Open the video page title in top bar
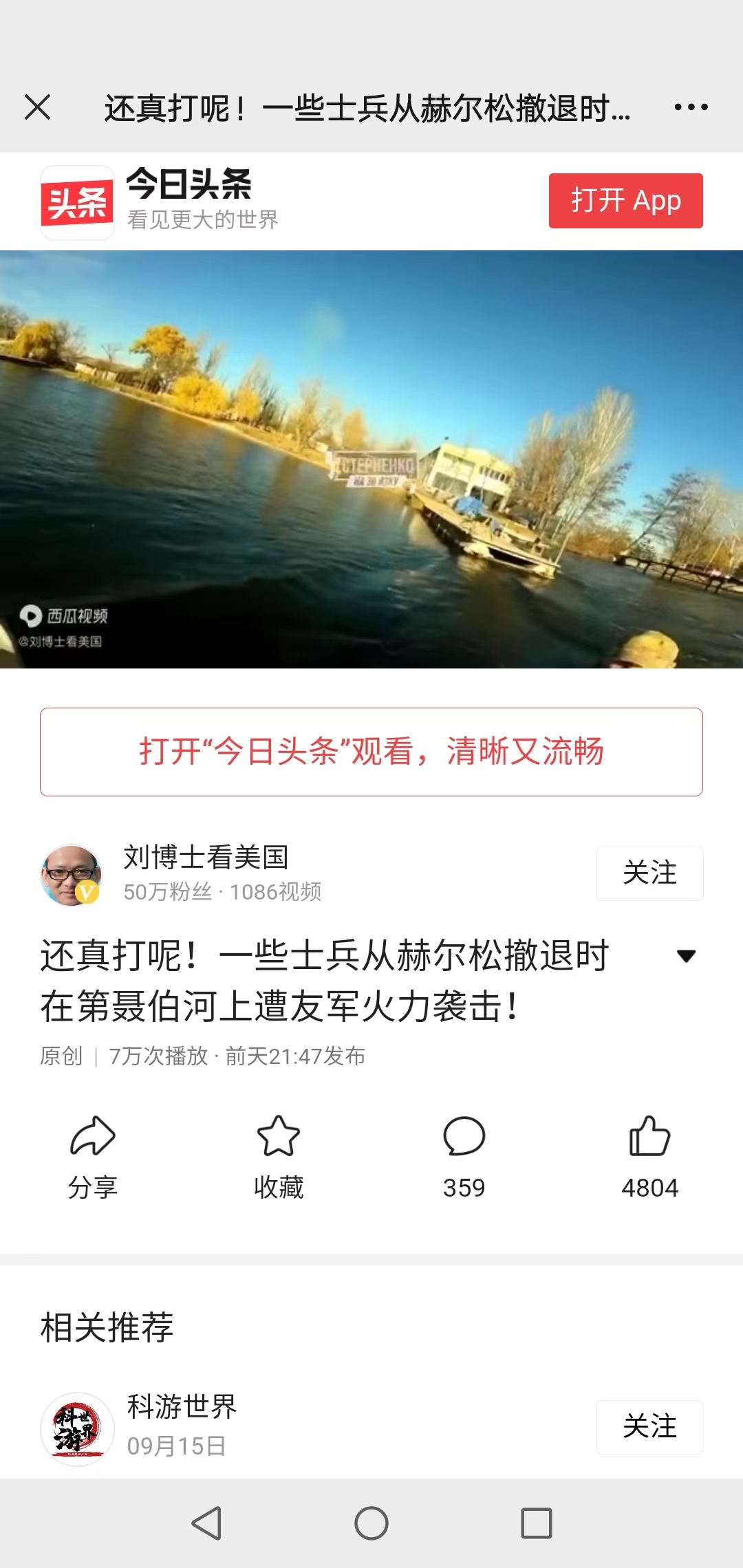Viewport: 743px width, 1568px height. [x=368, y=107]
